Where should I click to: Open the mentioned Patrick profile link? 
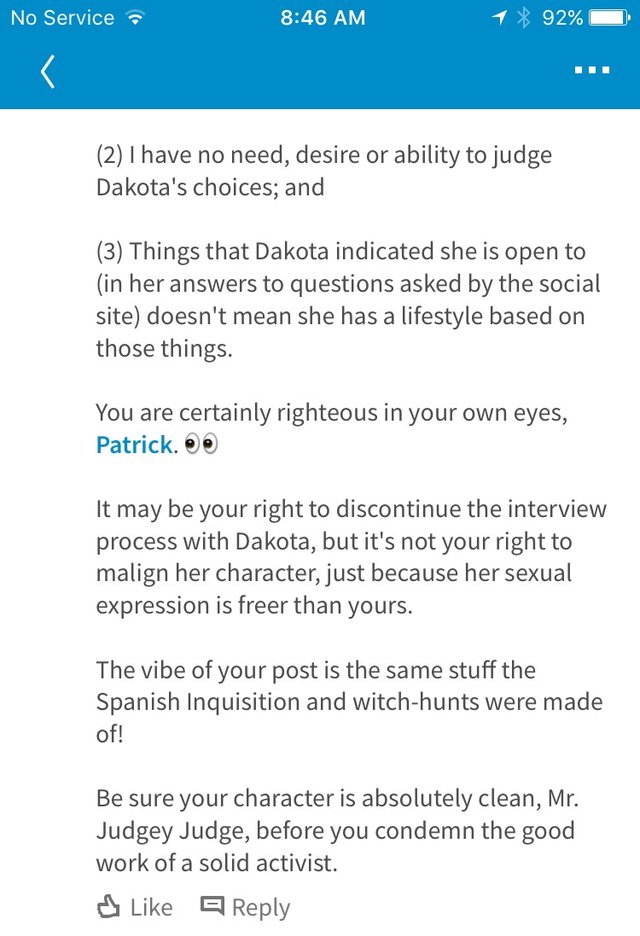coord(134,445)
